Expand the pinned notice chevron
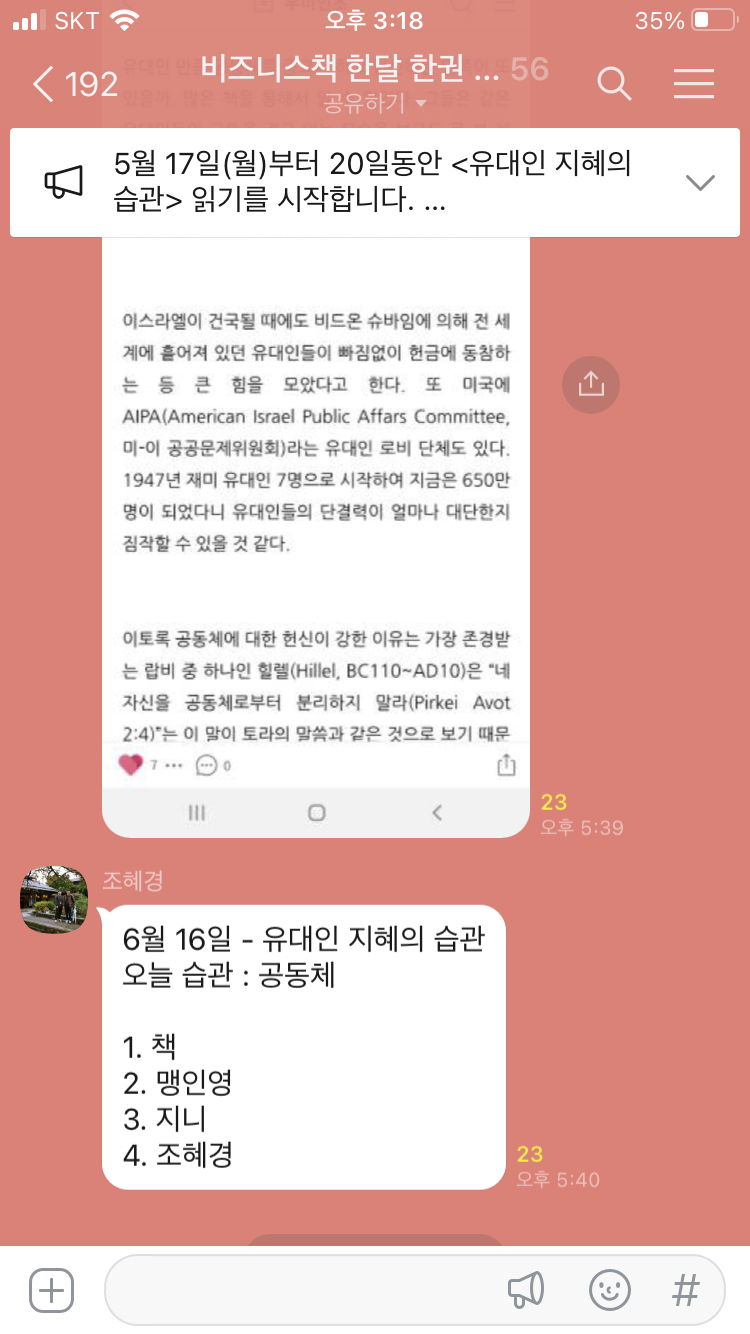 click(700, 182)
